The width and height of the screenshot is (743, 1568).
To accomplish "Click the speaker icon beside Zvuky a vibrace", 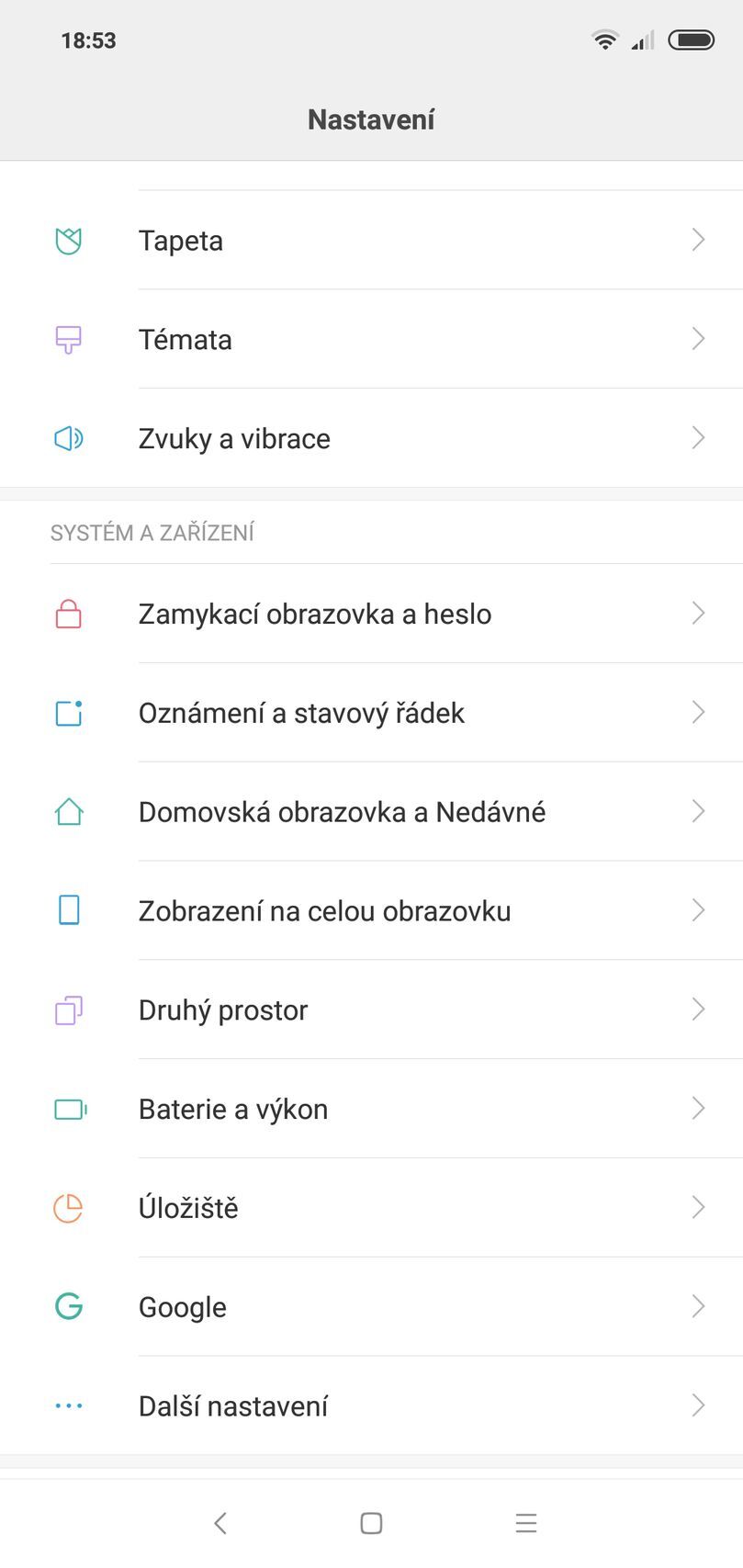I will (x=68, y=438).
